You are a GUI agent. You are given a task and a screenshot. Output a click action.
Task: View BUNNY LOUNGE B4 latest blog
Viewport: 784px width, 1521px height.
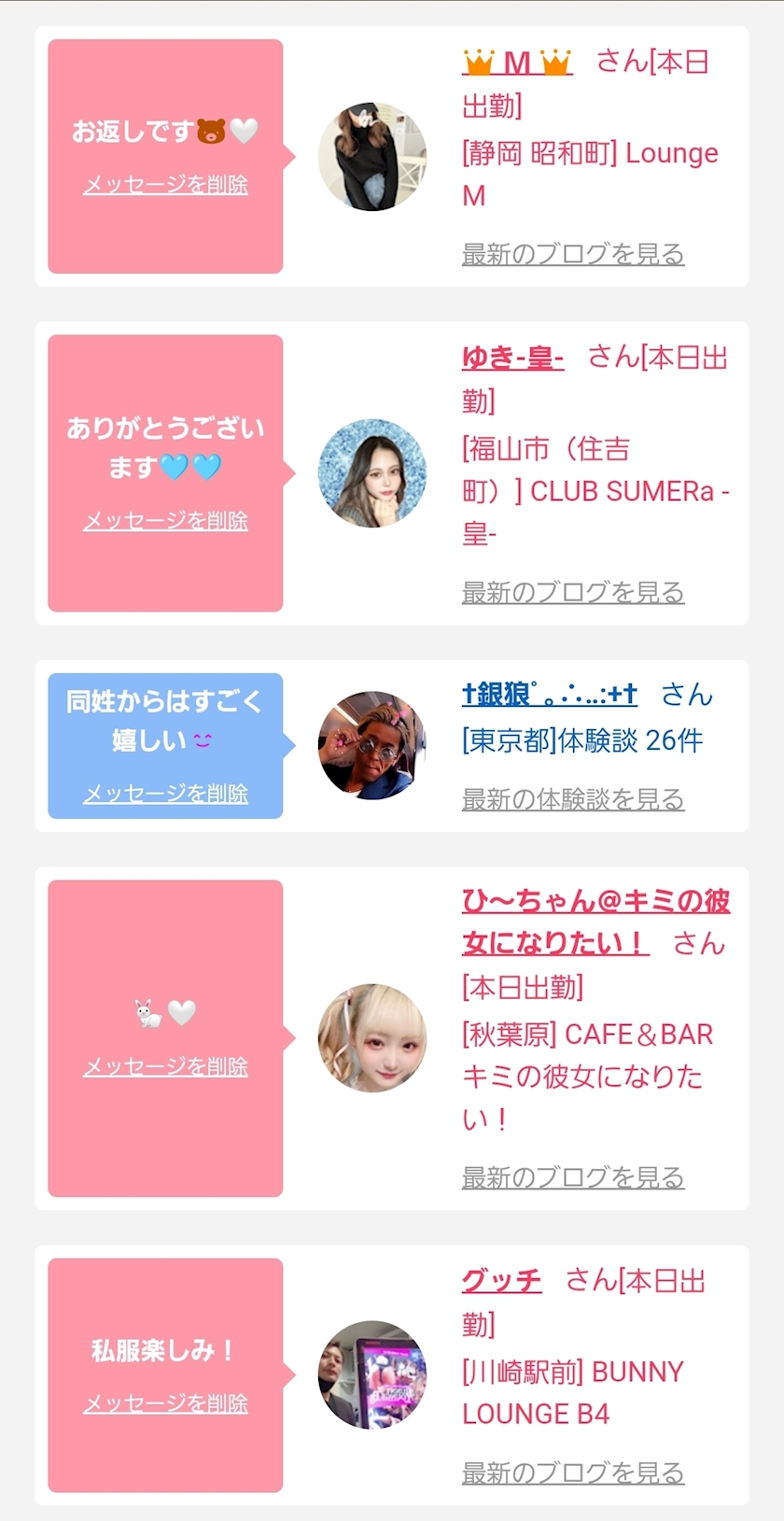coord(573,1472)
